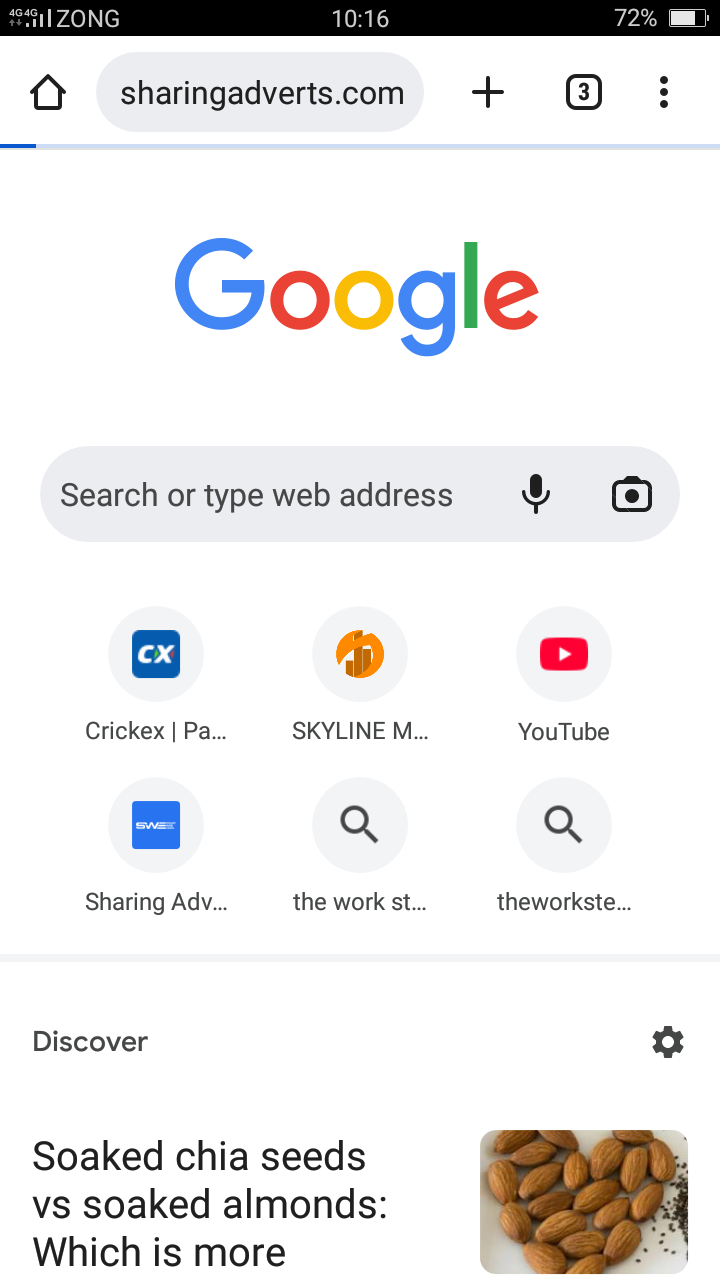Tap the home icon in the toolbar
Viewport: 720px width, 1280px height.
(x=48, y=93)
